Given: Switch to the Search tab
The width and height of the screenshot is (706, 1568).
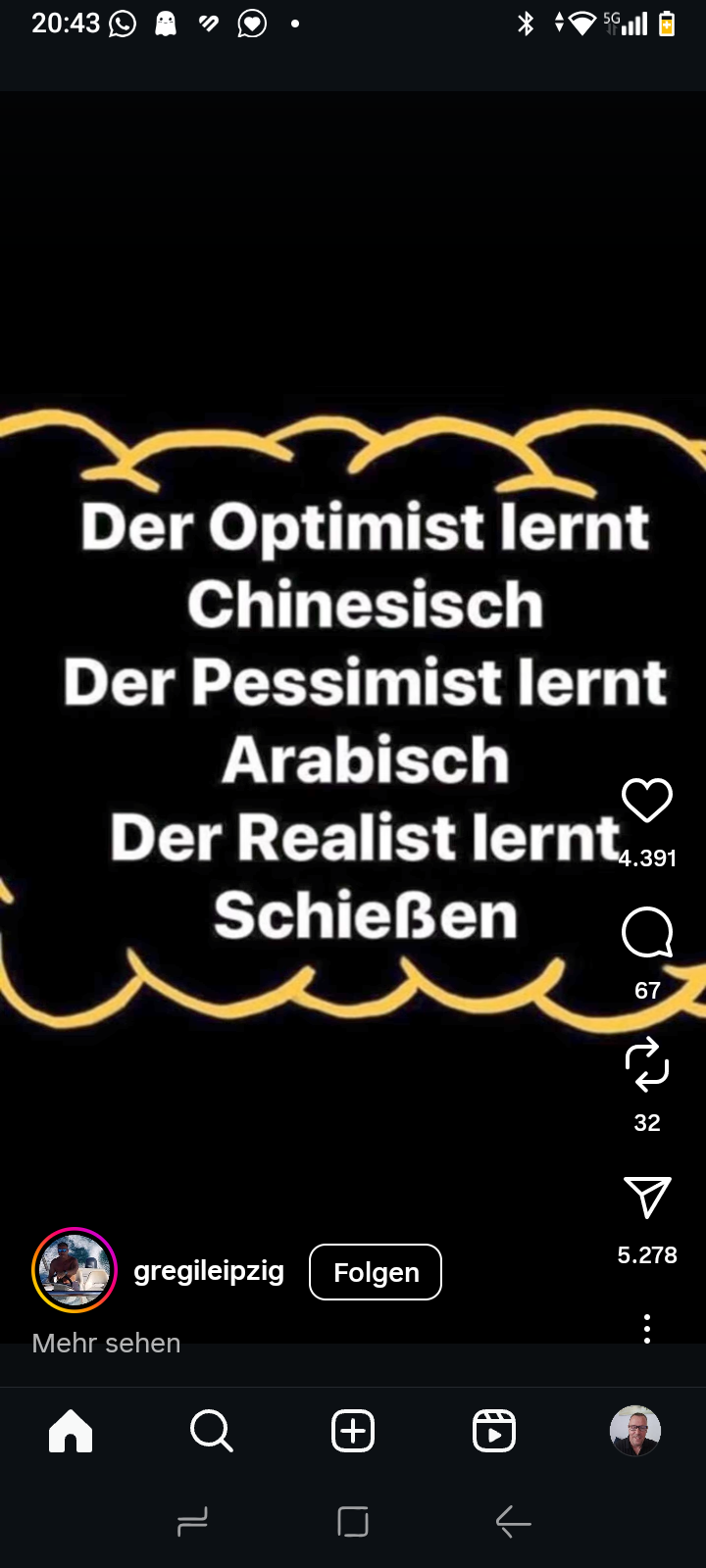Looking at the screenshot, I should point(212,1431).
